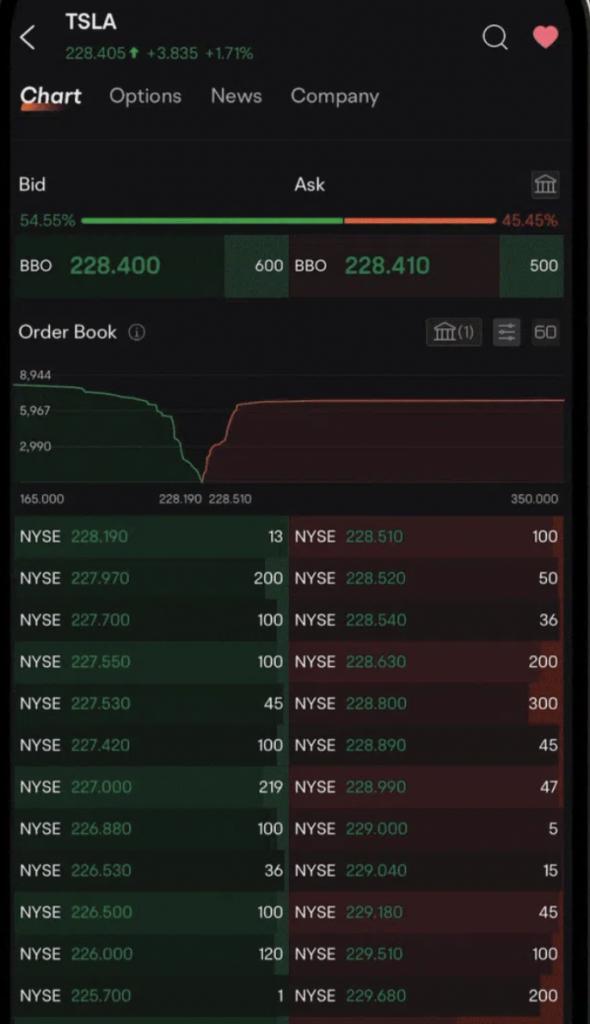The image size is (590, 1024).
Task: Show Order Book info tooltip
Action: coord(137,332)
